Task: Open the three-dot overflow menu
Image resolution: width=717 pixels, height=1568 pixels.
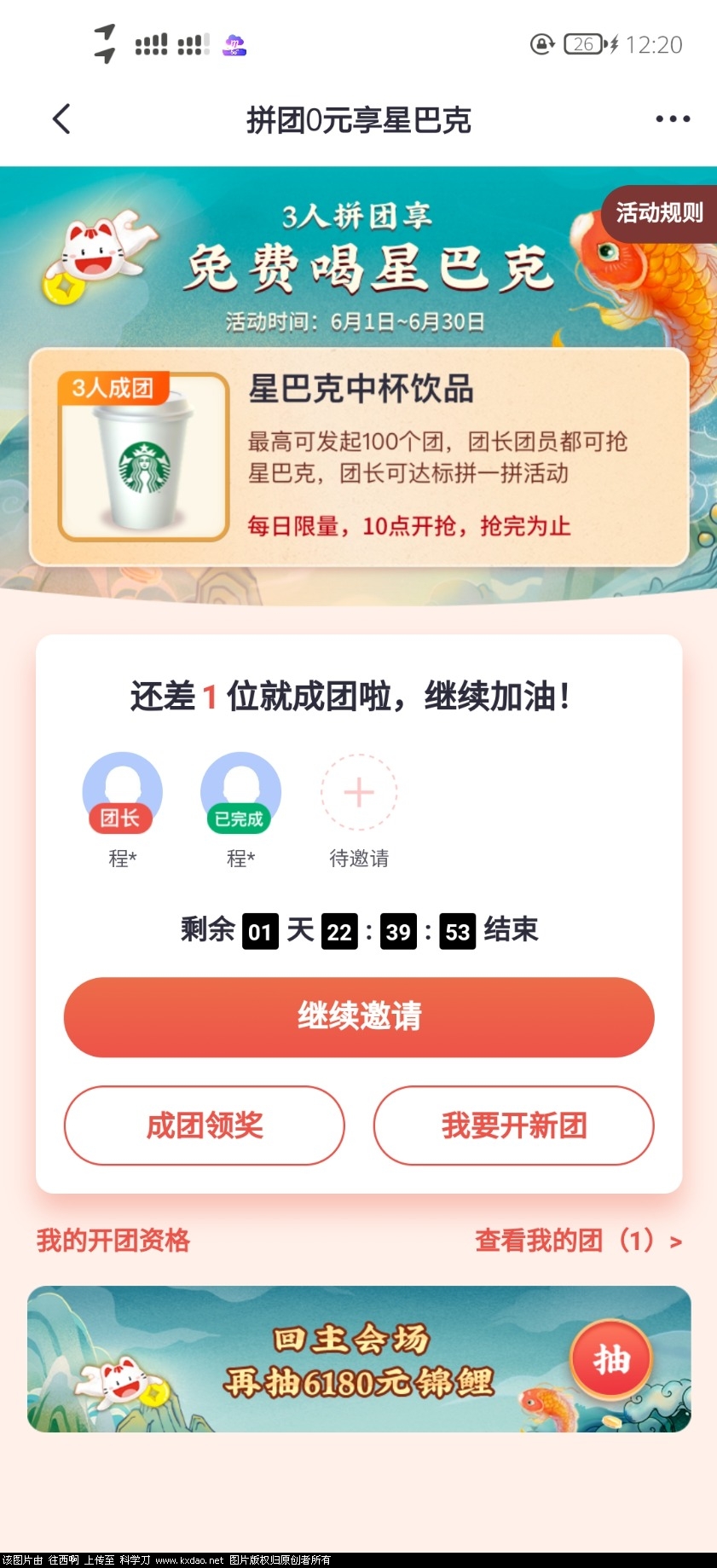Action: coord(673,119)
